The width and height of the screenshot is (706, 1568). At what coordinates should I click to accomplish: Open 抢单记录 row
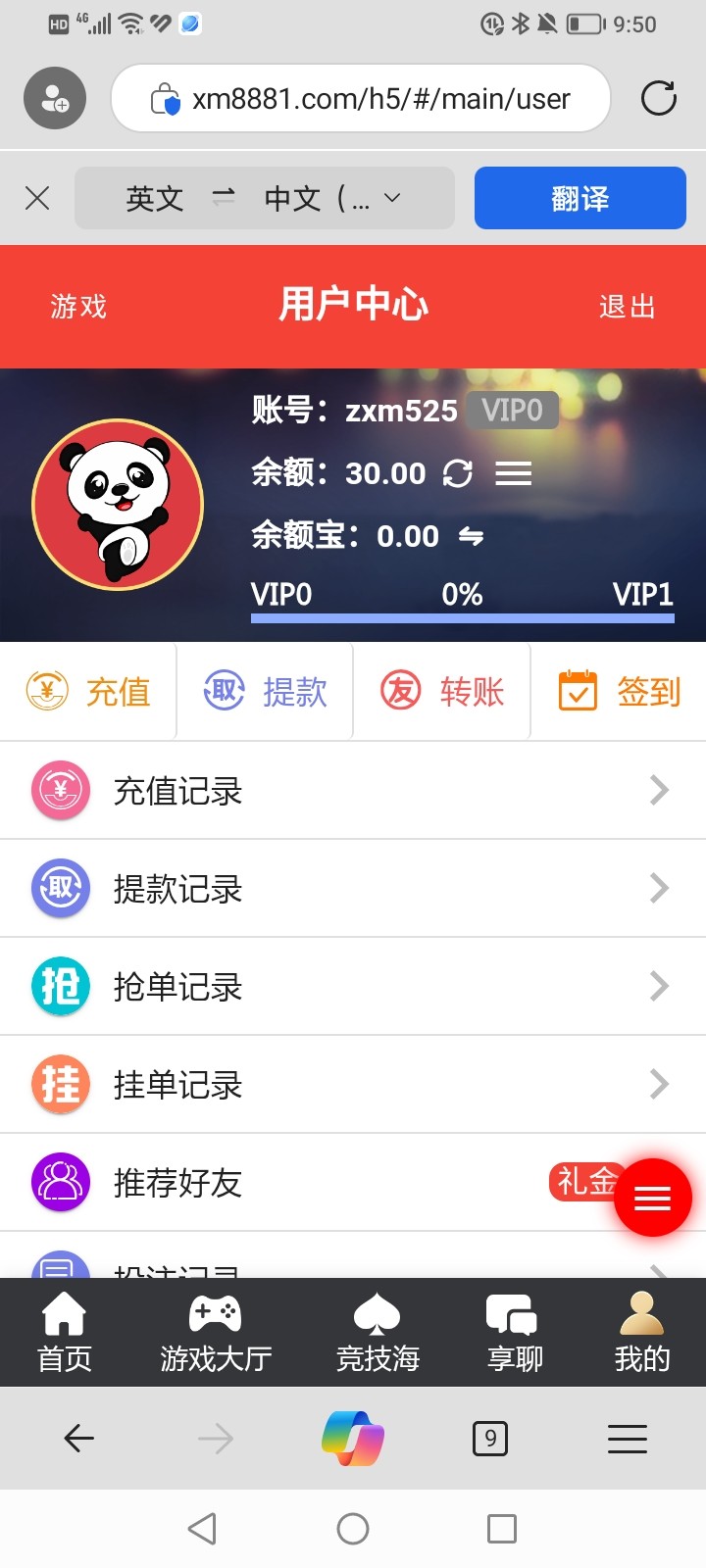point(353,987)
